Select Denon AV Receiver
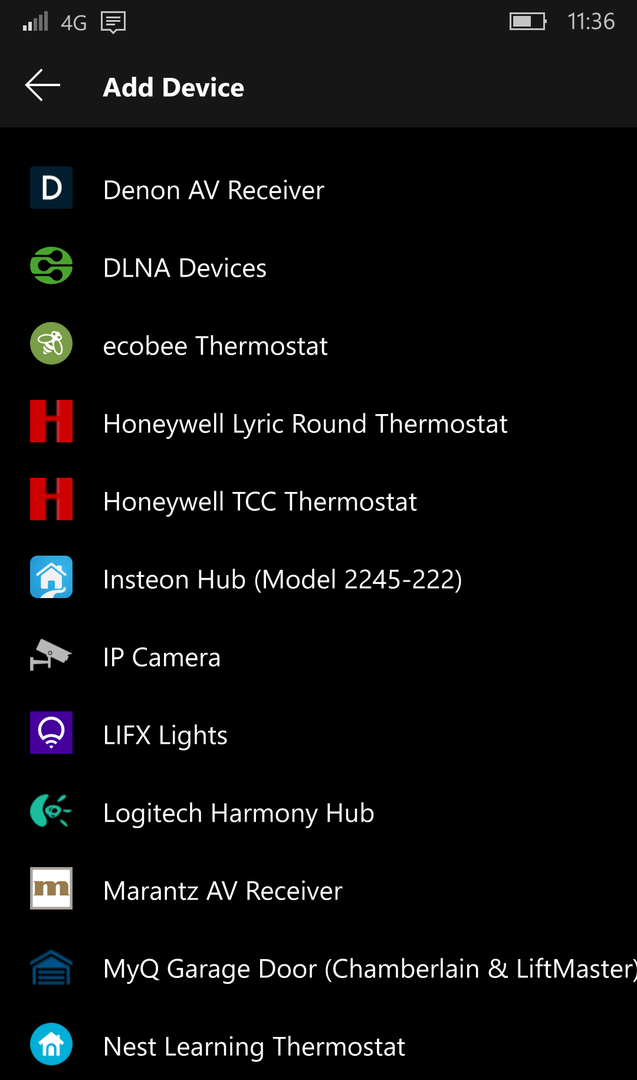This screenshot has height=1080, width=637. 213,190
